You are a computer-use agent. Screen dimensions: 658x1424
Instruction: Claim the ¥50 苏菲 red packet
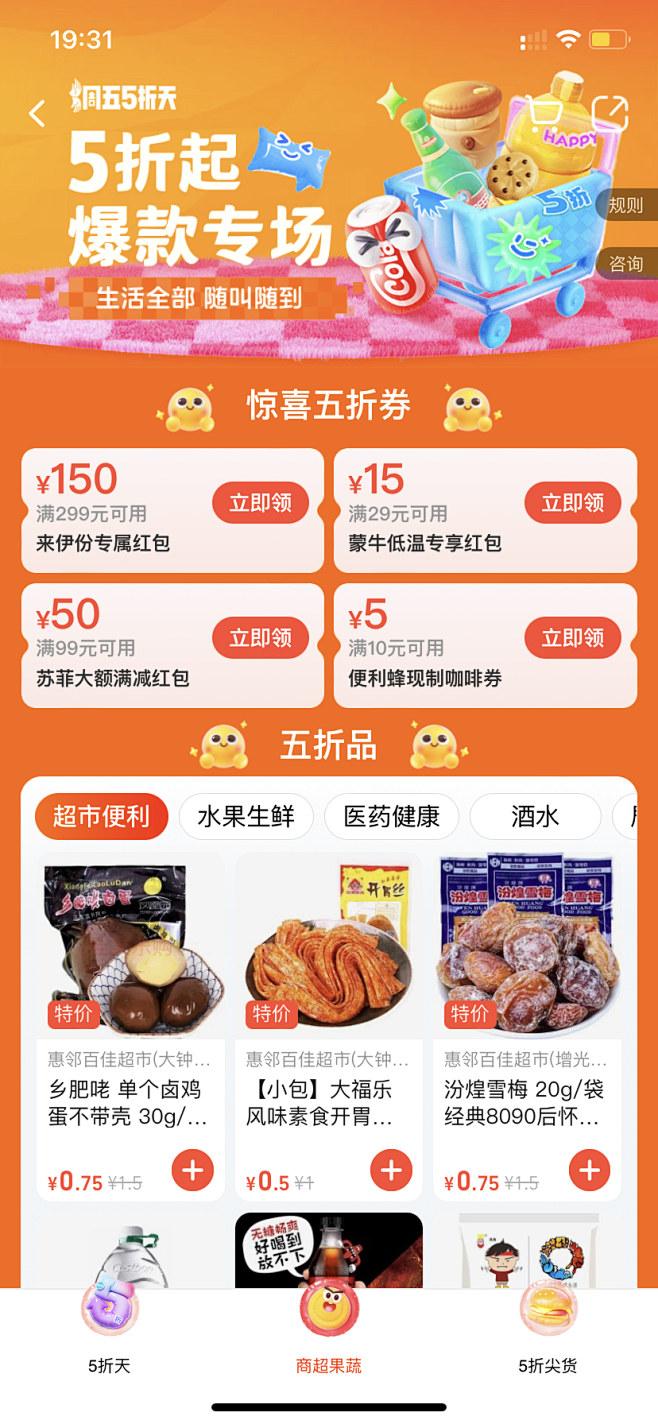pyautogui.click(x=260, y=638)
